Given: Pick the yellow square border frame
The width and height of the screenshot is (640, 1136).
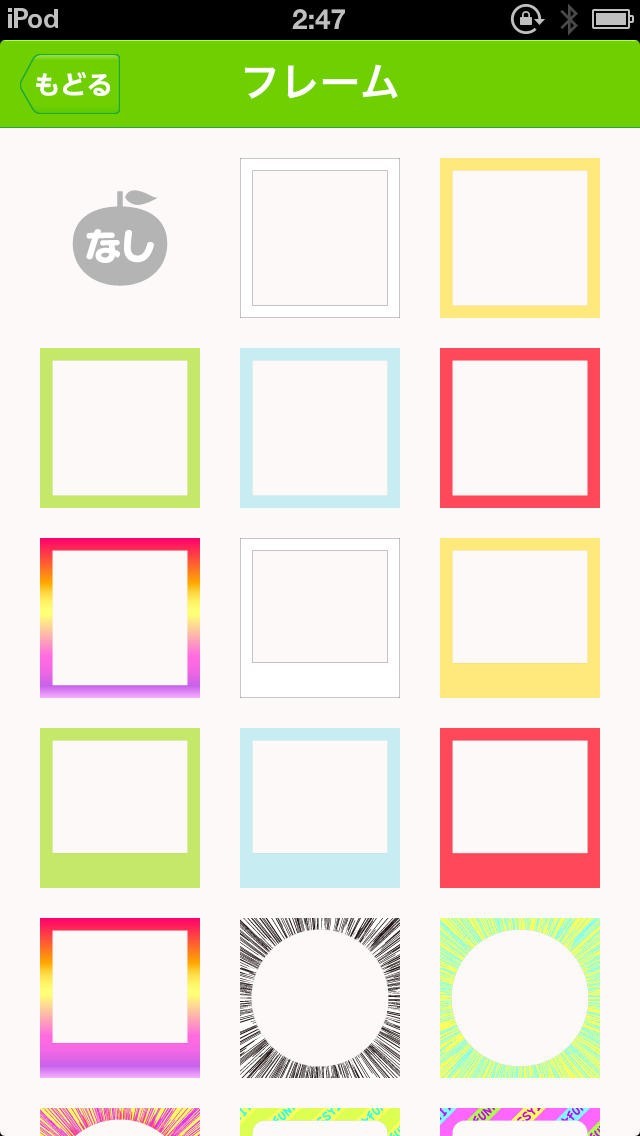Looking at the screenshot, I should point(520,238).
